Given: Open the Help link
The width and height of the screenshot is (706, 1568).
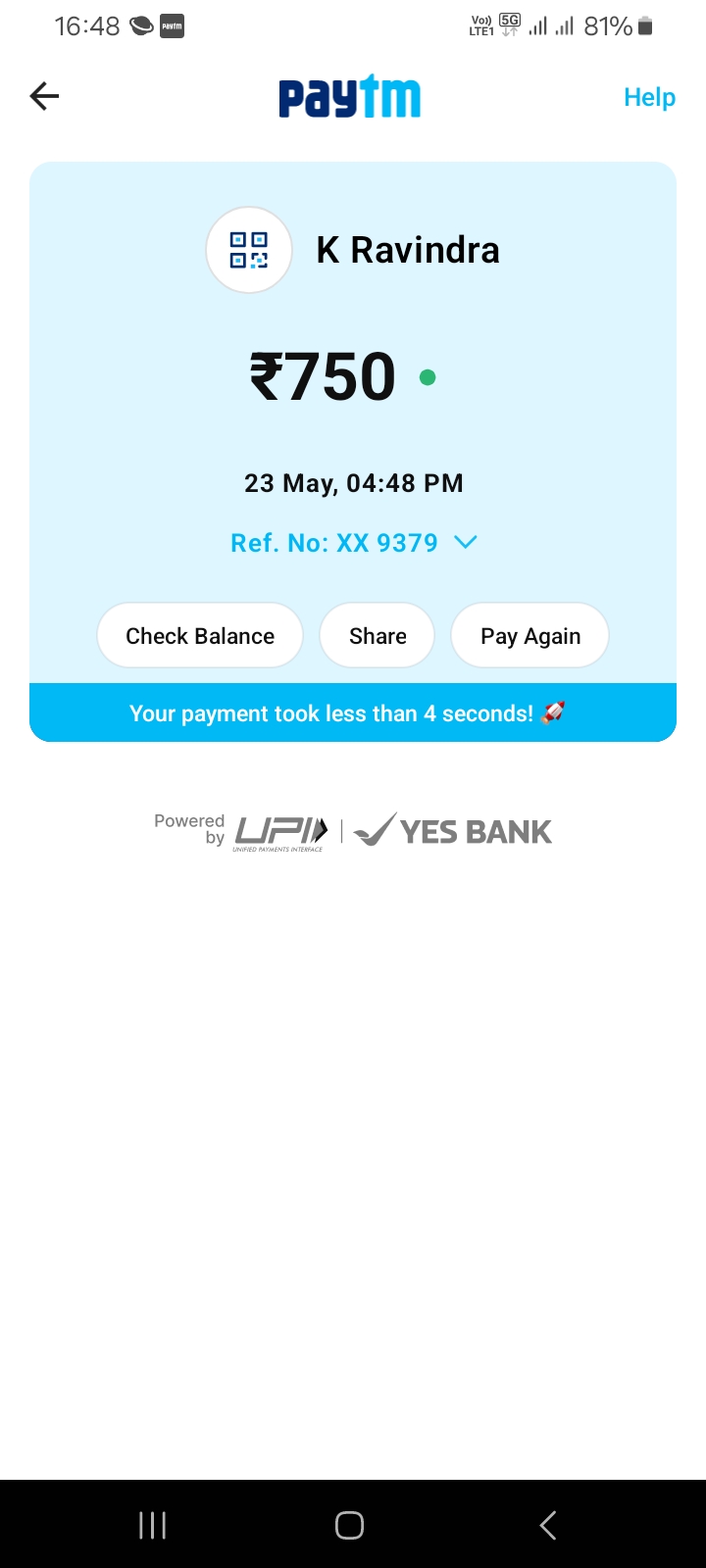Looking at the screenshot, I should pyautogui.click(x=649, y=97).
